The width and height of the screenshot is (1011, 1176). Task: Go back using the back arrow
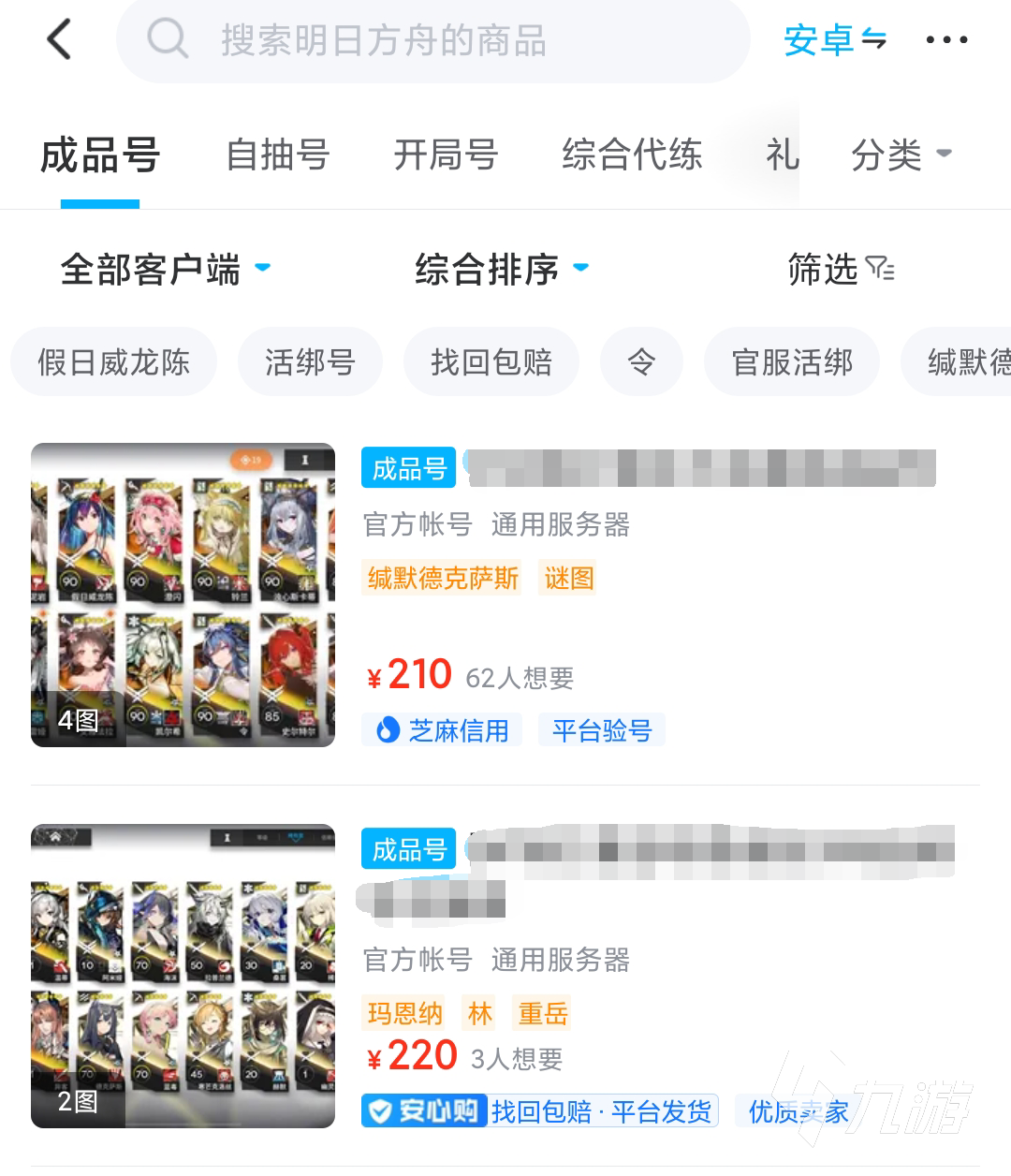[x=59, y=39]
